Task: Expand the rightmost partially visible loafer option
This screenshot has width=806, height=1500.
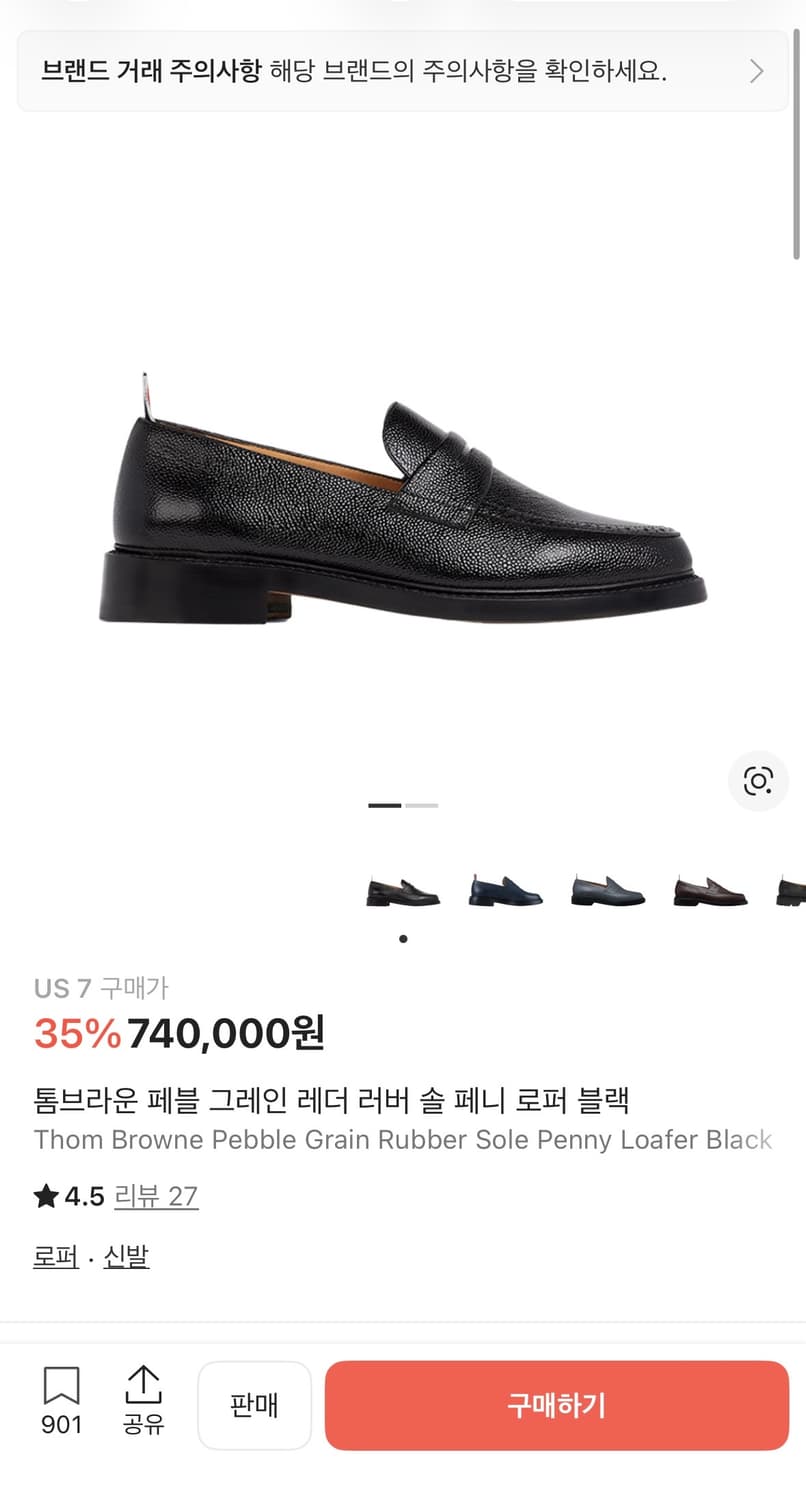Action: 795,889
